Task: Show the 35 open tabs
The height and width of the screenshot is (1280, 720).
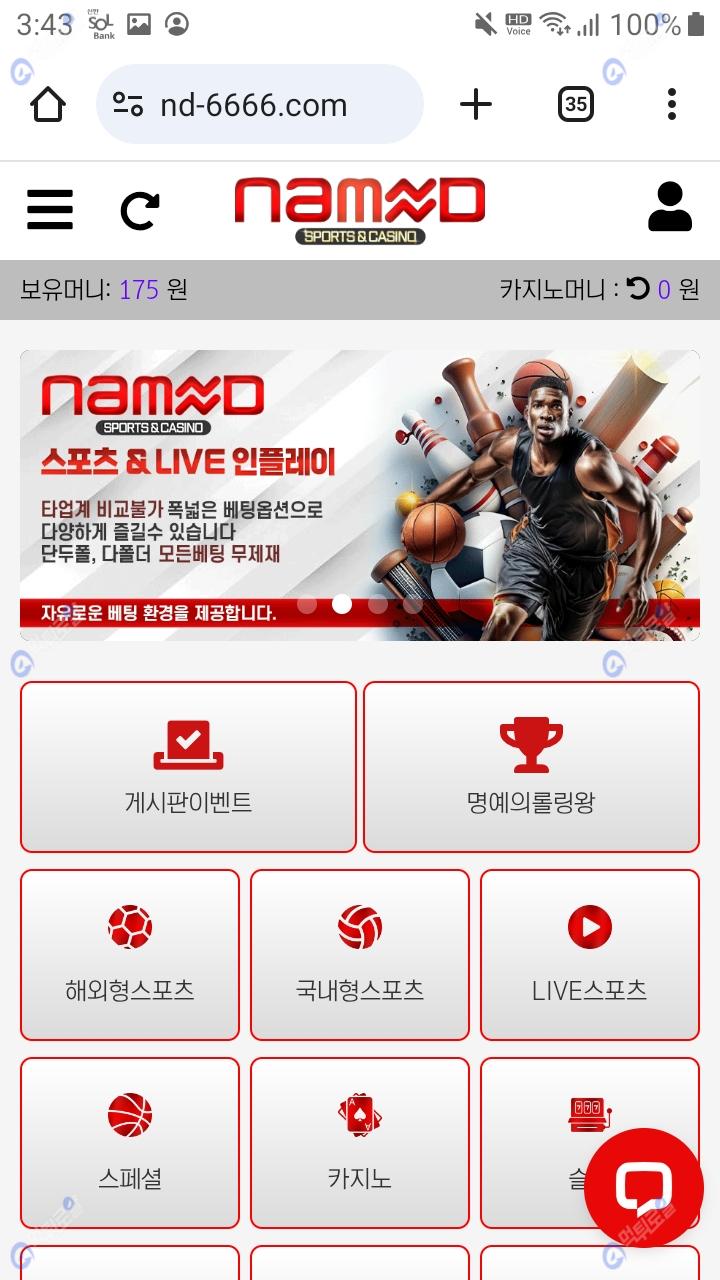Action: click(x=575, y=104)
